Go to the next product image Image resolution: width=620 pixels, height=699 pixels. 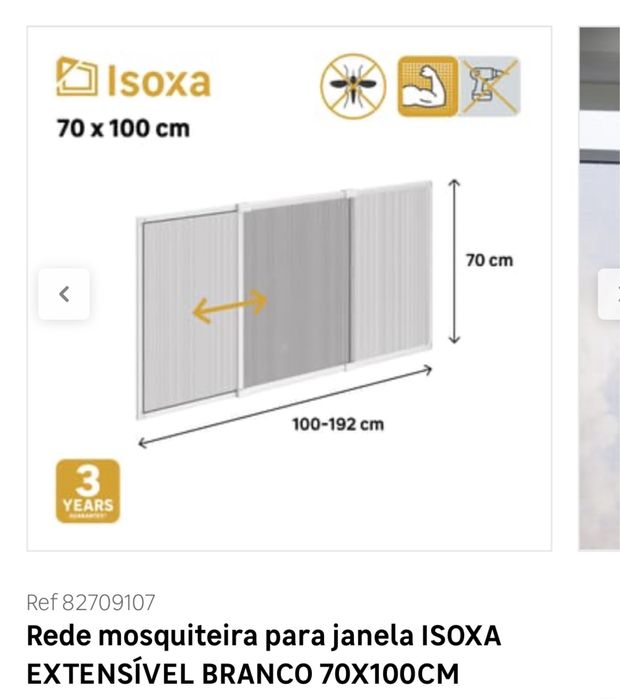pos(610,295)
